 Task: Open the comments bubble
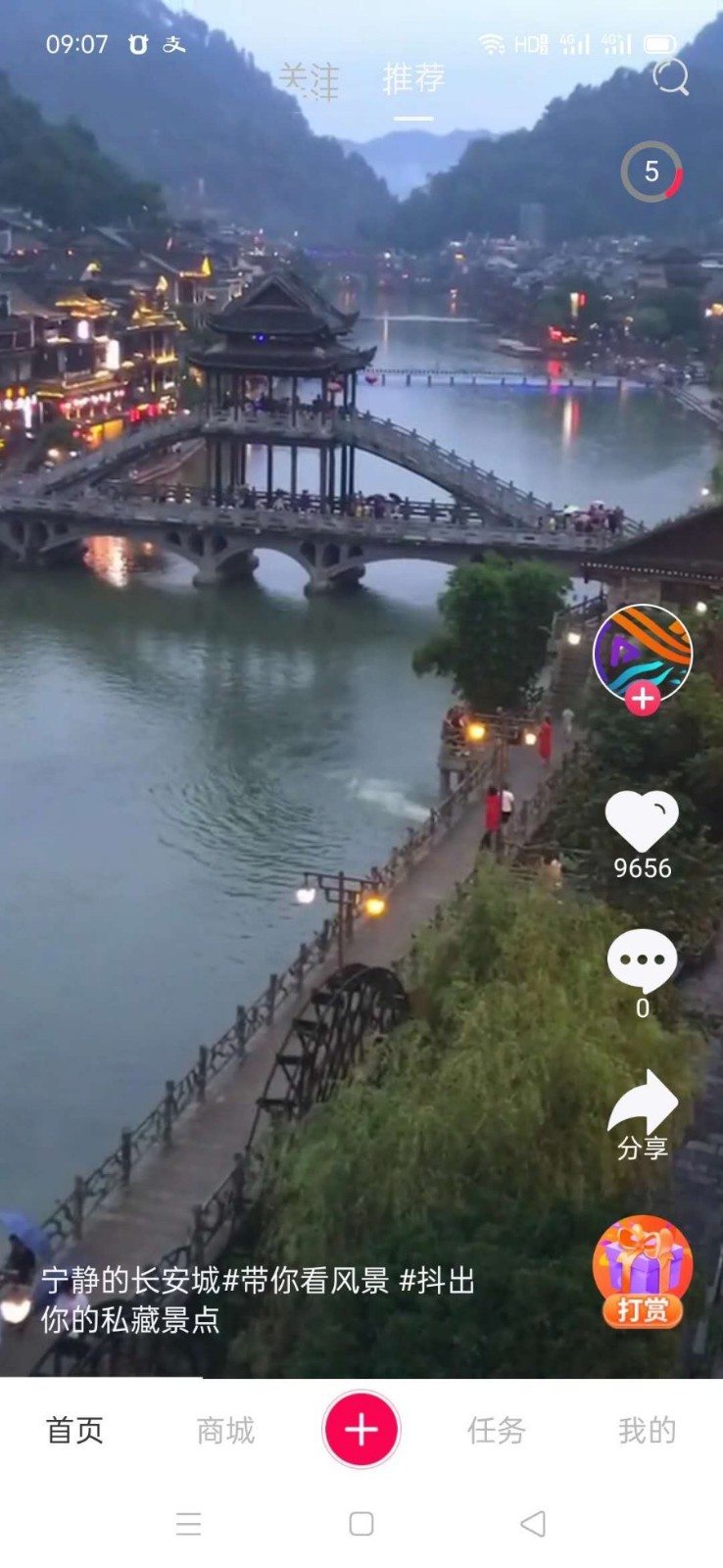tap(642, 962)
